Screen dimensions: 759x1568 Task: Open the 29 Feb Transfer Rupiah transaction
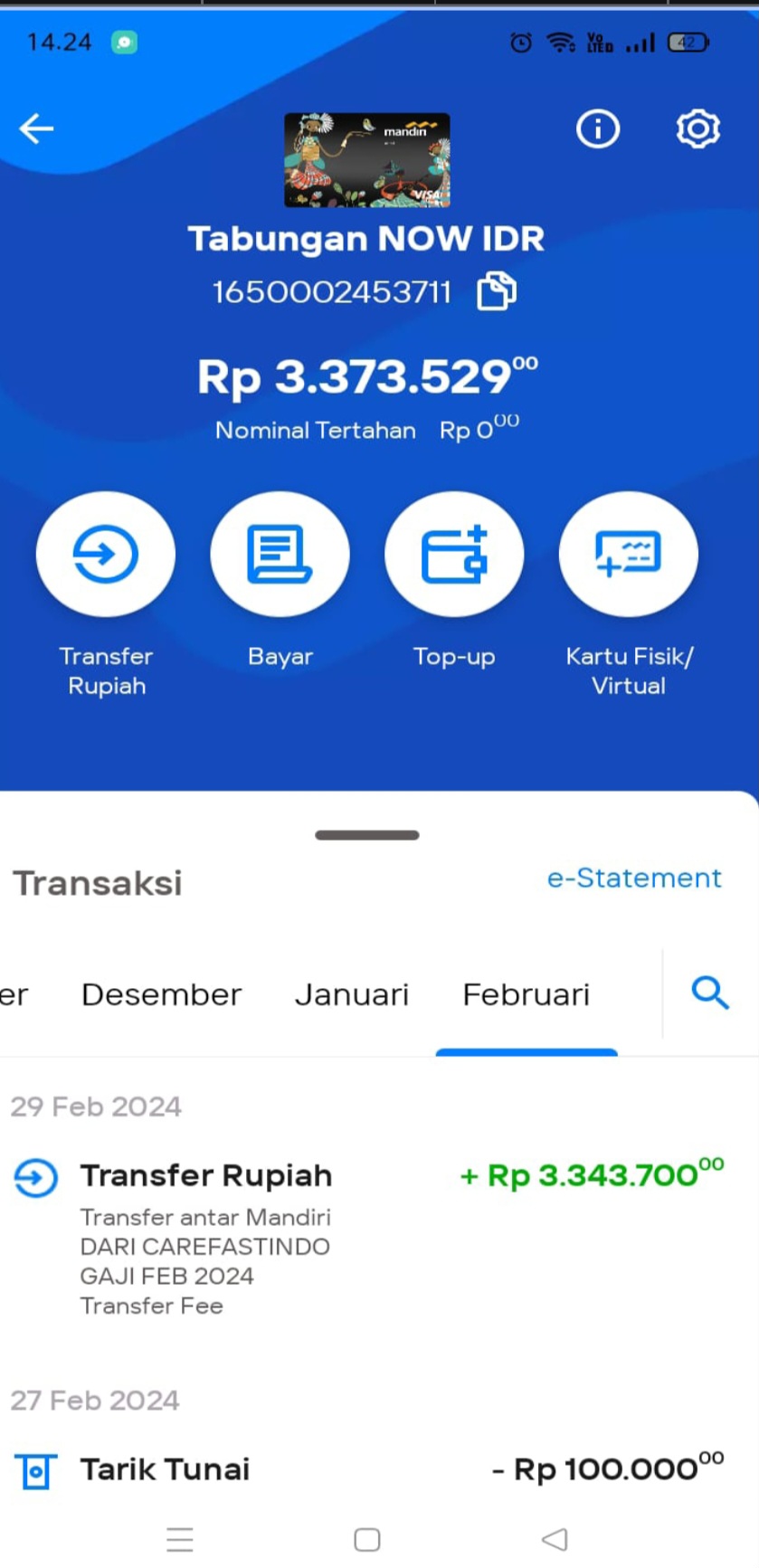click(367, 1237)
